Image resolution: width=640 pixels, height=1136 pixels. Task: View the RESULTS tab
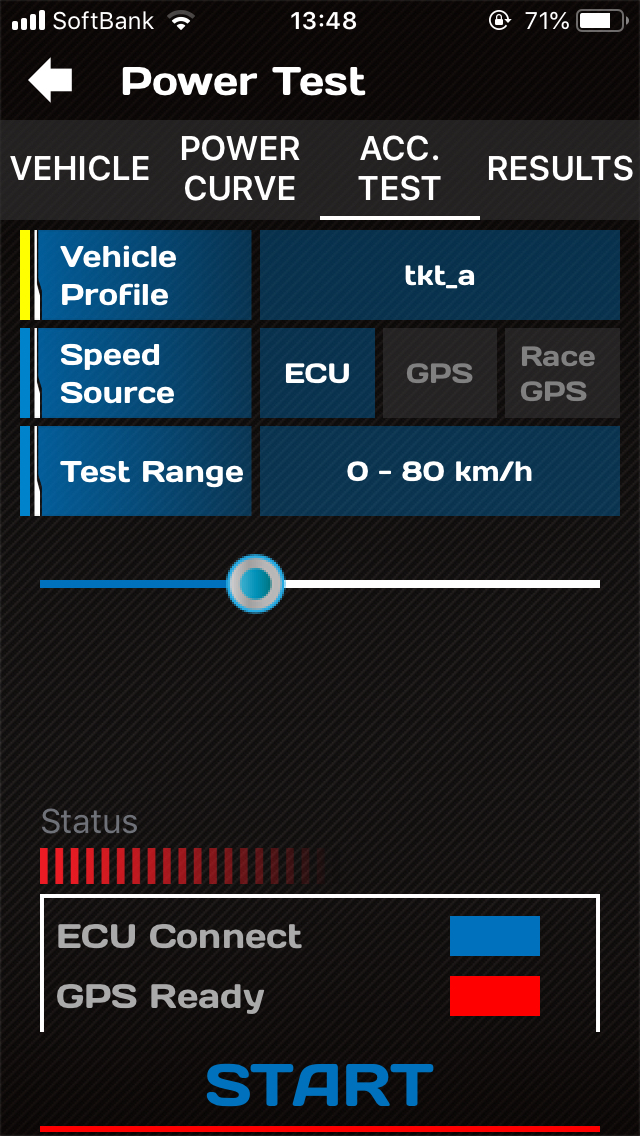click(x=560, y=169)
